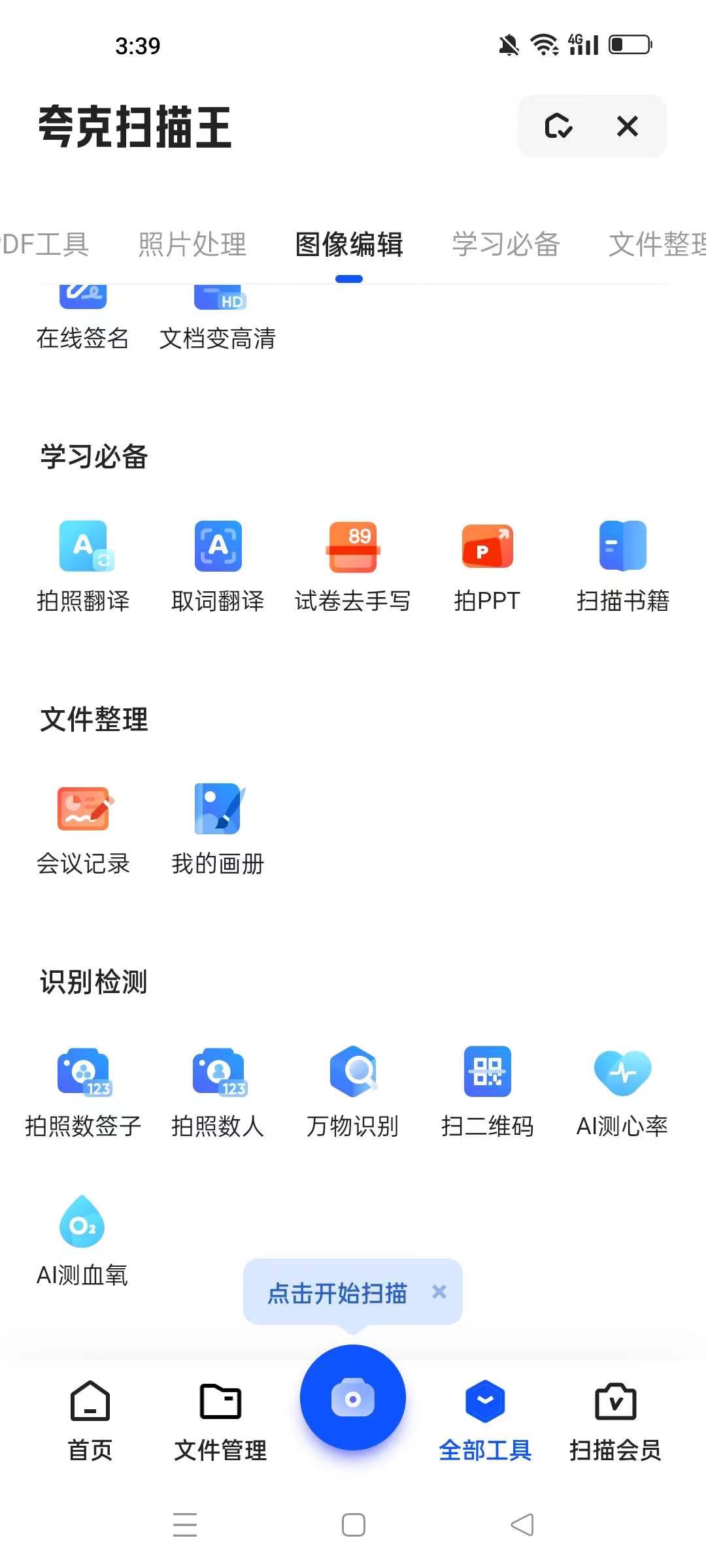Viewport: 706px width, 1568px height.
Task: Close the 夸克扫描王 mini program
Action: coord(628,126)
